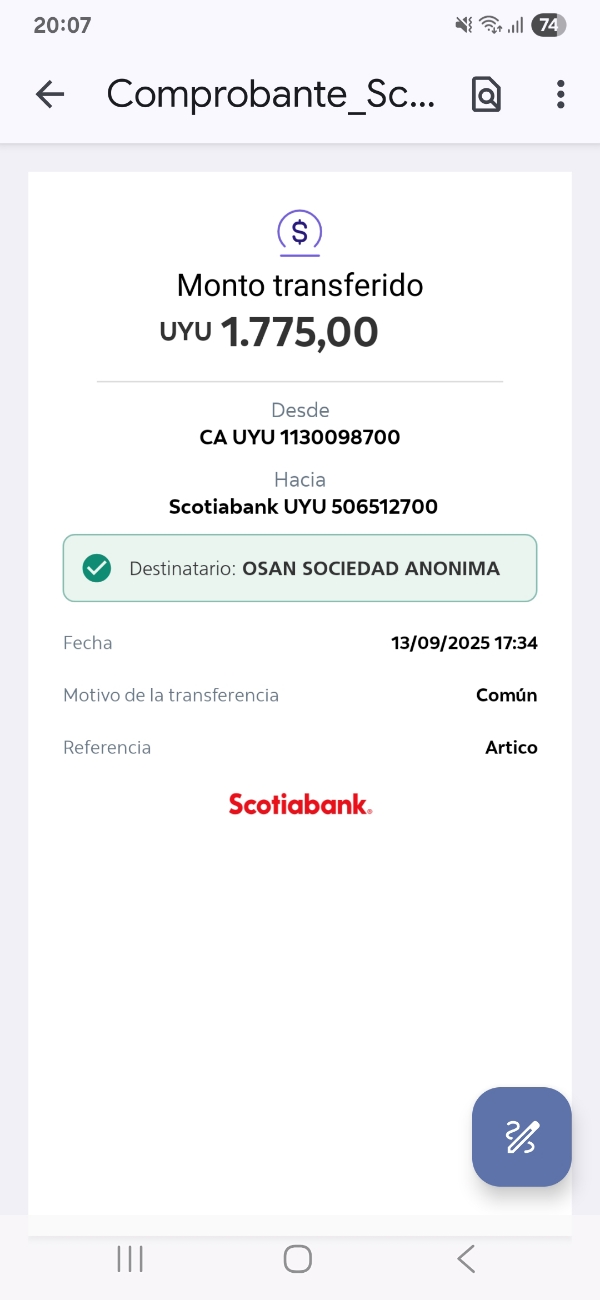Open the three-dot overflow menu
This screenshot has width=600, height=1300.
click(x=560, y=94)
